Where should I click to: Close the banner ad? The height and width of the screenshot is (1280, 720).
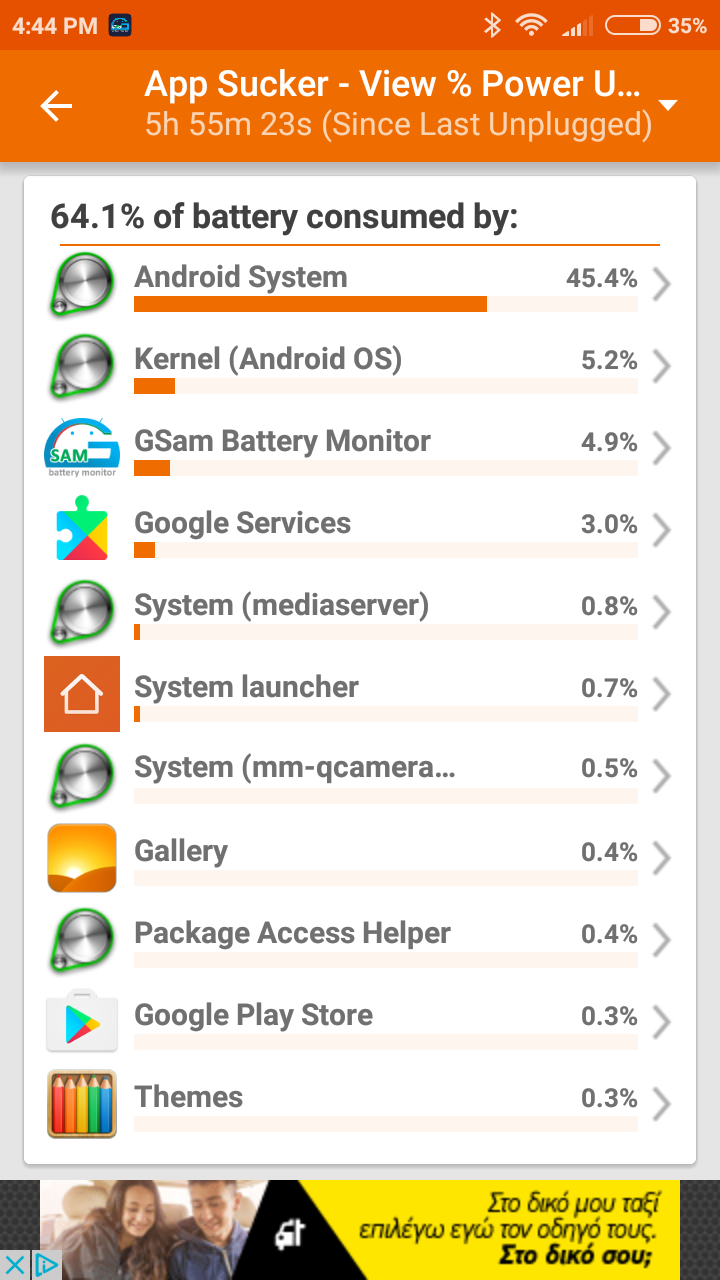click(16, 1265)
